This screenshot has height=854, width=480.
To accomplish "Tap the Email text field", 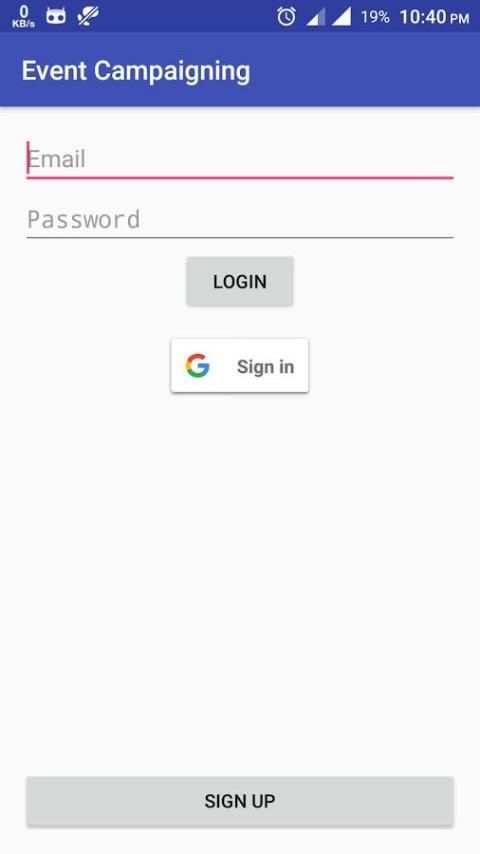I will (240, 159).
